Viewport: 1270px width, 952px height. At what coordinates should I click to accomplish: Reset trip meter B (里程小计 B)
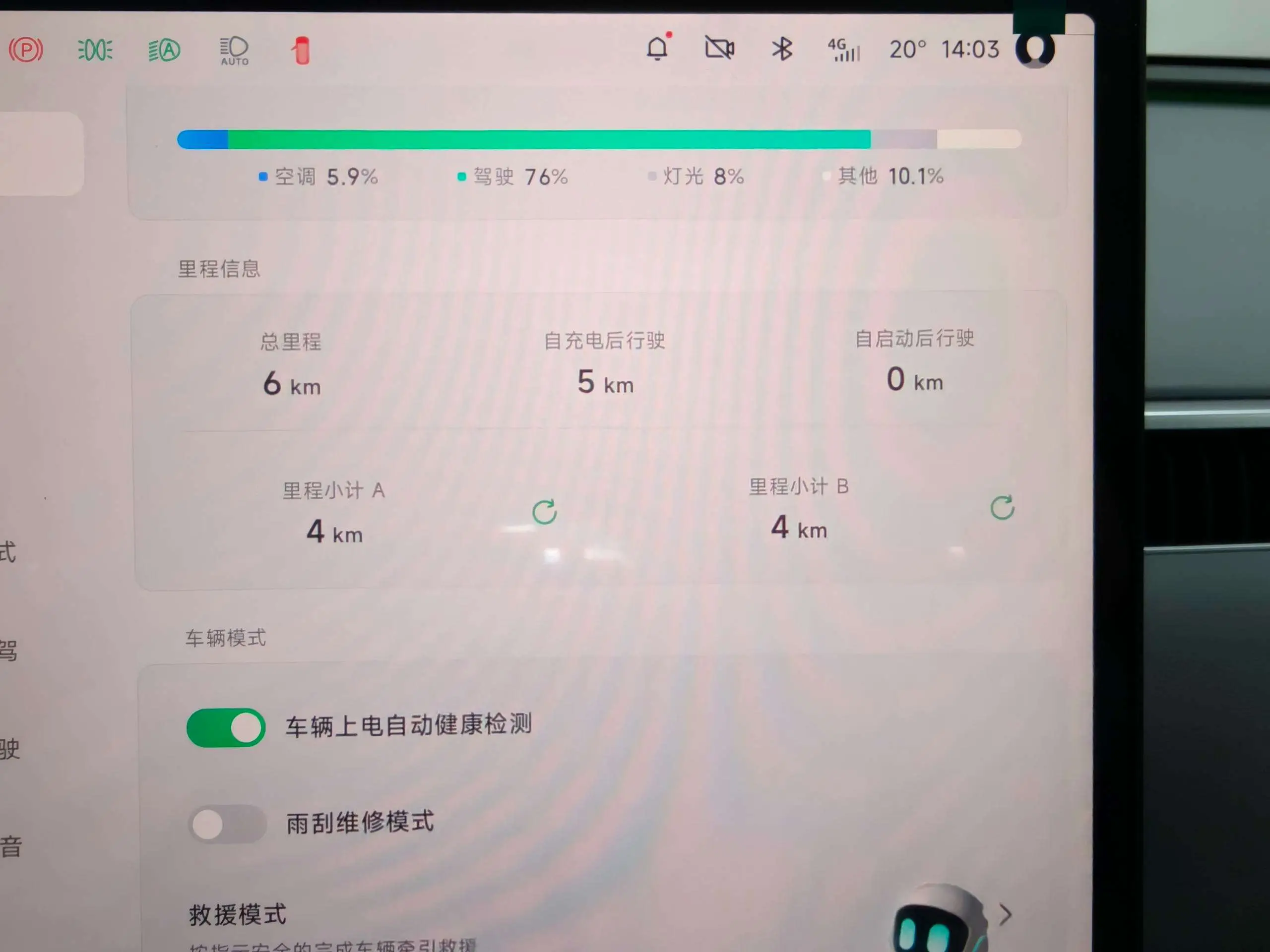point(1003,508)
